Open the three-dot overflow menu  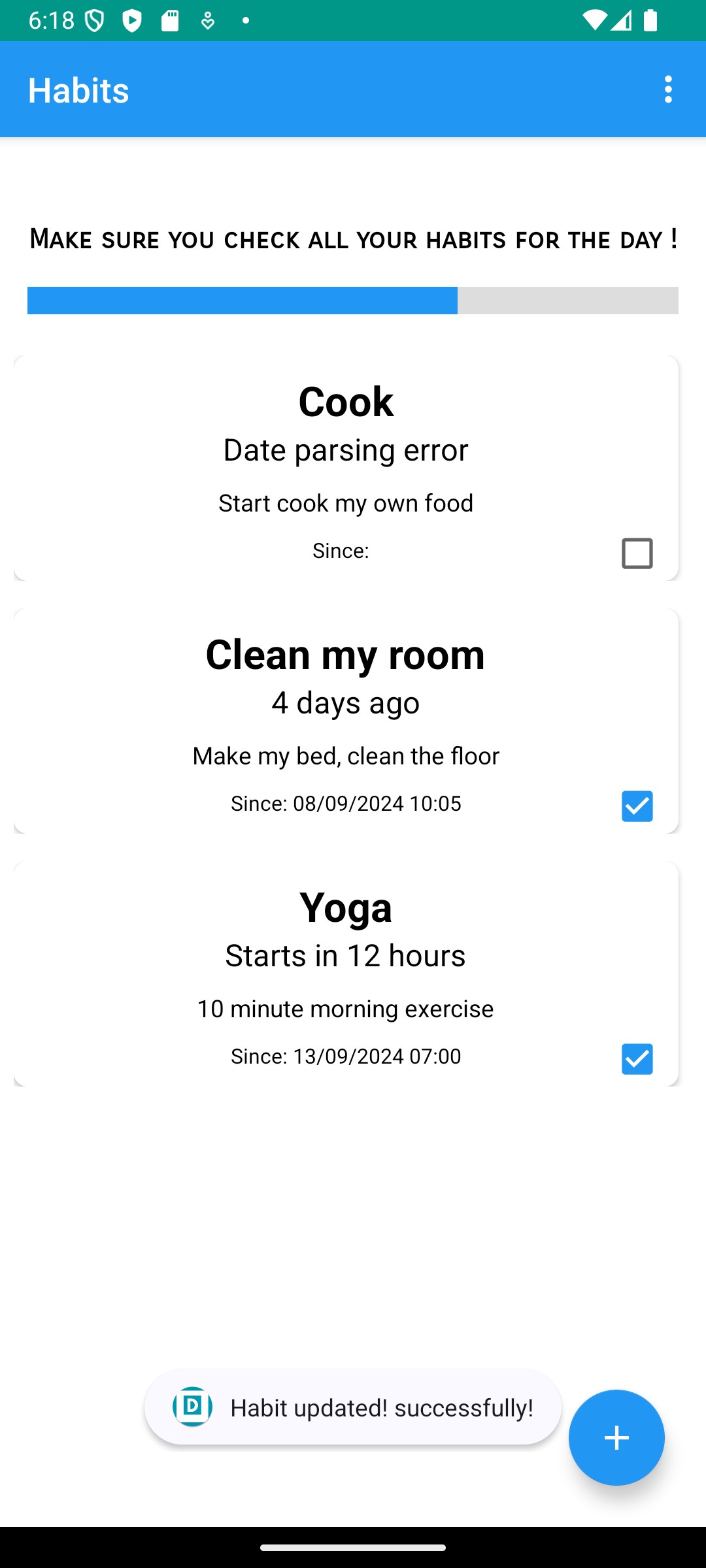coord(668,90)
